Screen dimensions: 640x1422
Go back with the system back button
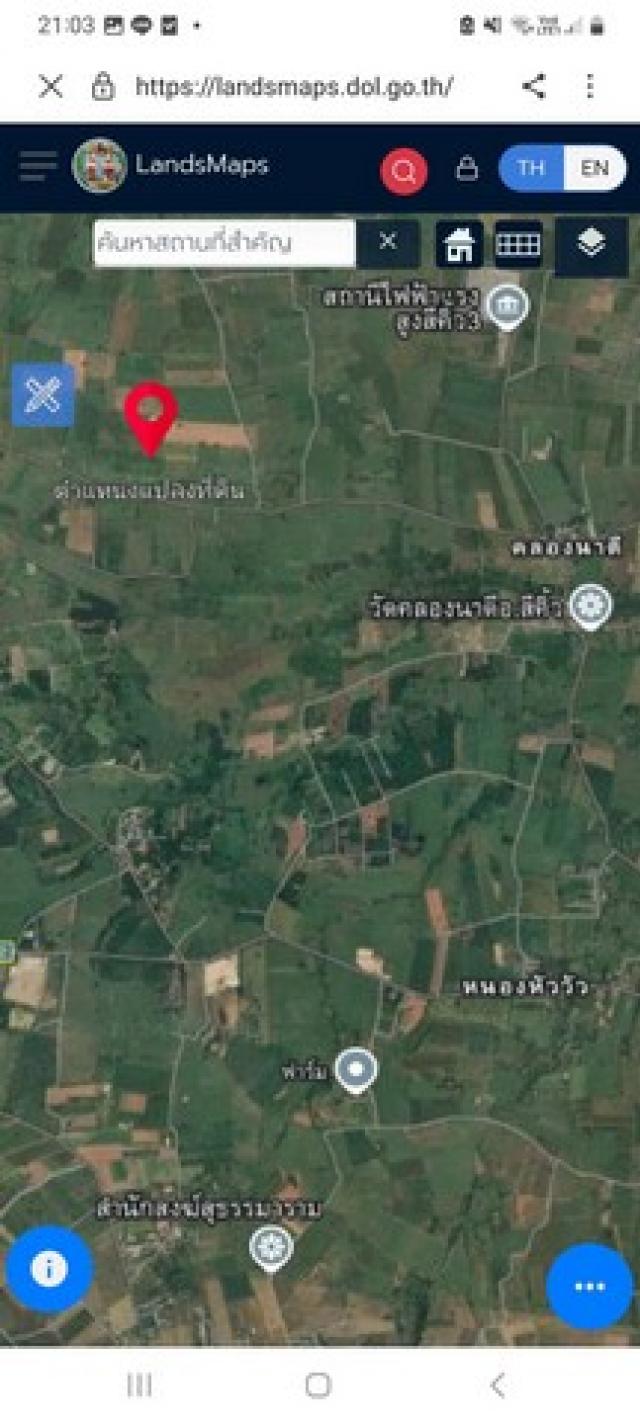pyautogui.click(x=498, y=1385)
